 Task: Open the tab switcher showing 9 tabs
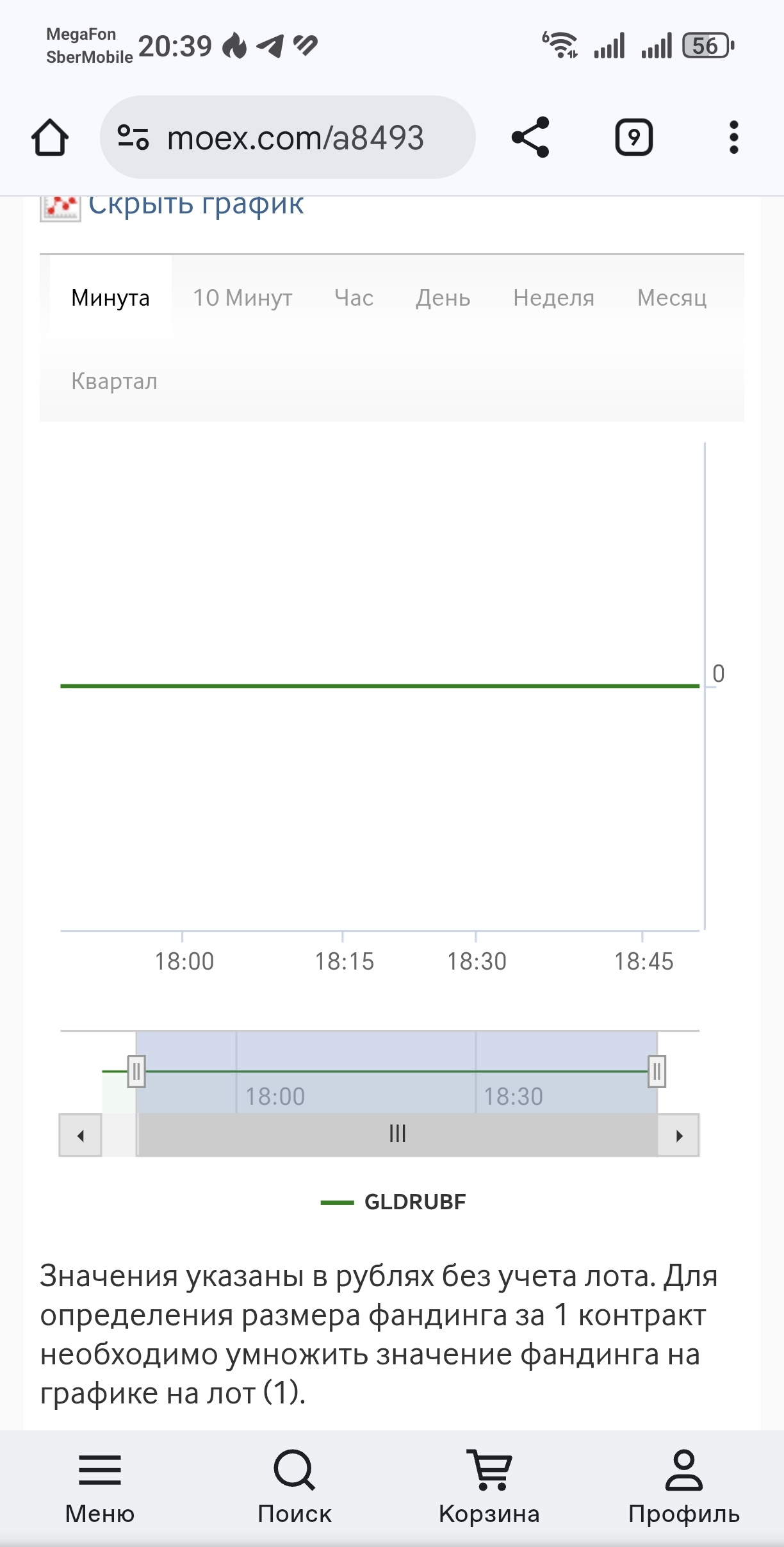(633, 137)
